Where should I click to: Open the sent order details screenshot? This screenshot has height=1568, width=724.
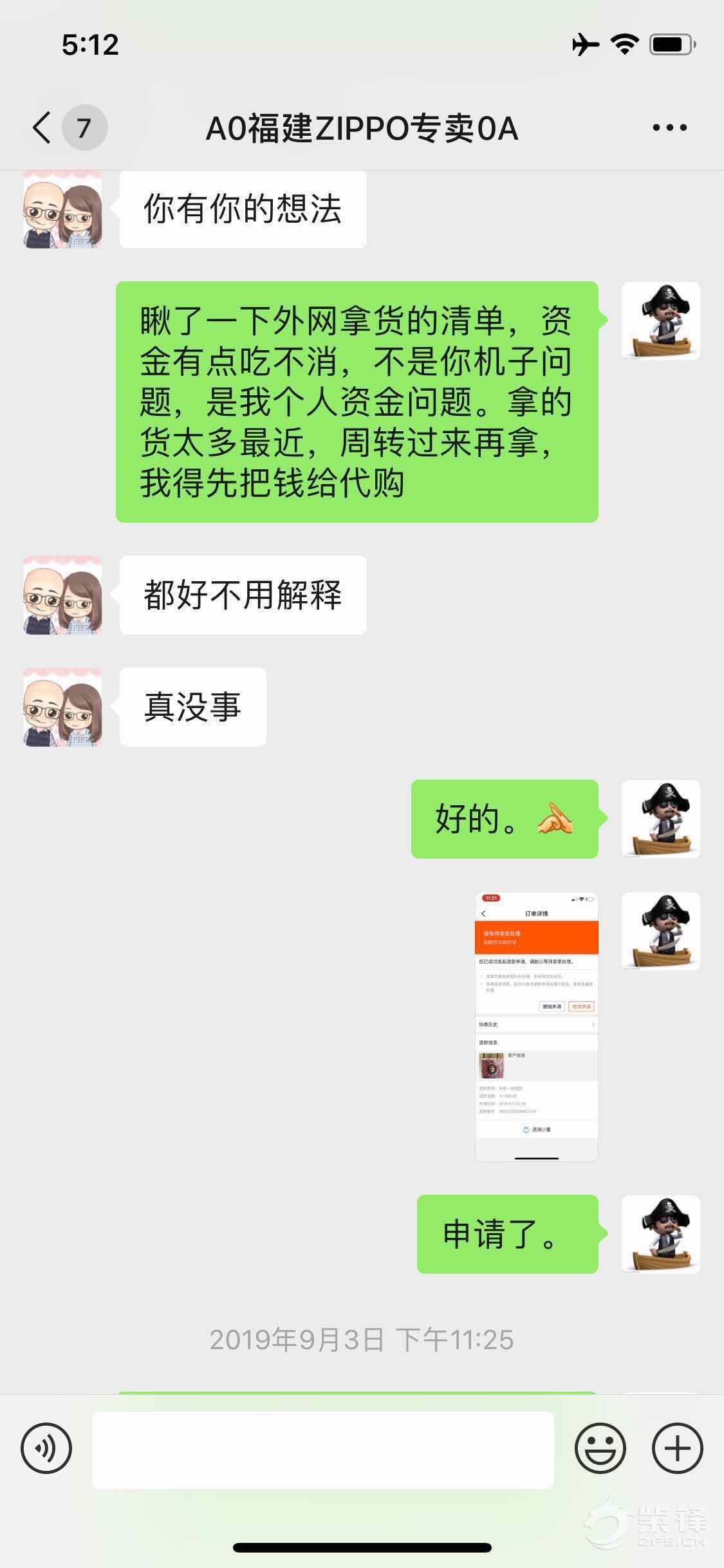[536, 1026]
